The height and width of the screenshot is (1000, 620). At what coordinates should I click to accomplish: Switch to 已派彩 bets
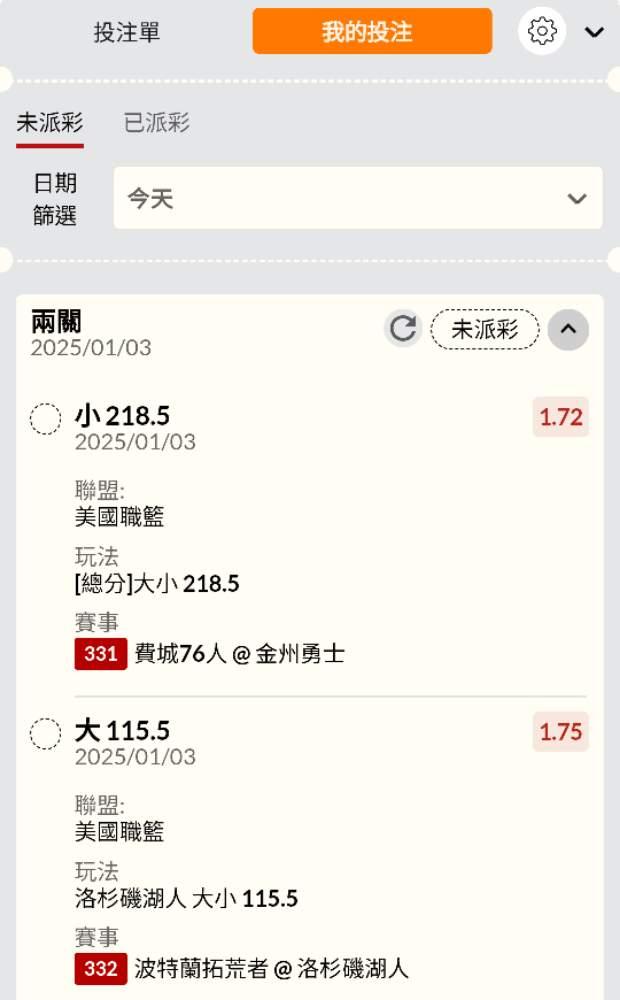pos(157,123)
